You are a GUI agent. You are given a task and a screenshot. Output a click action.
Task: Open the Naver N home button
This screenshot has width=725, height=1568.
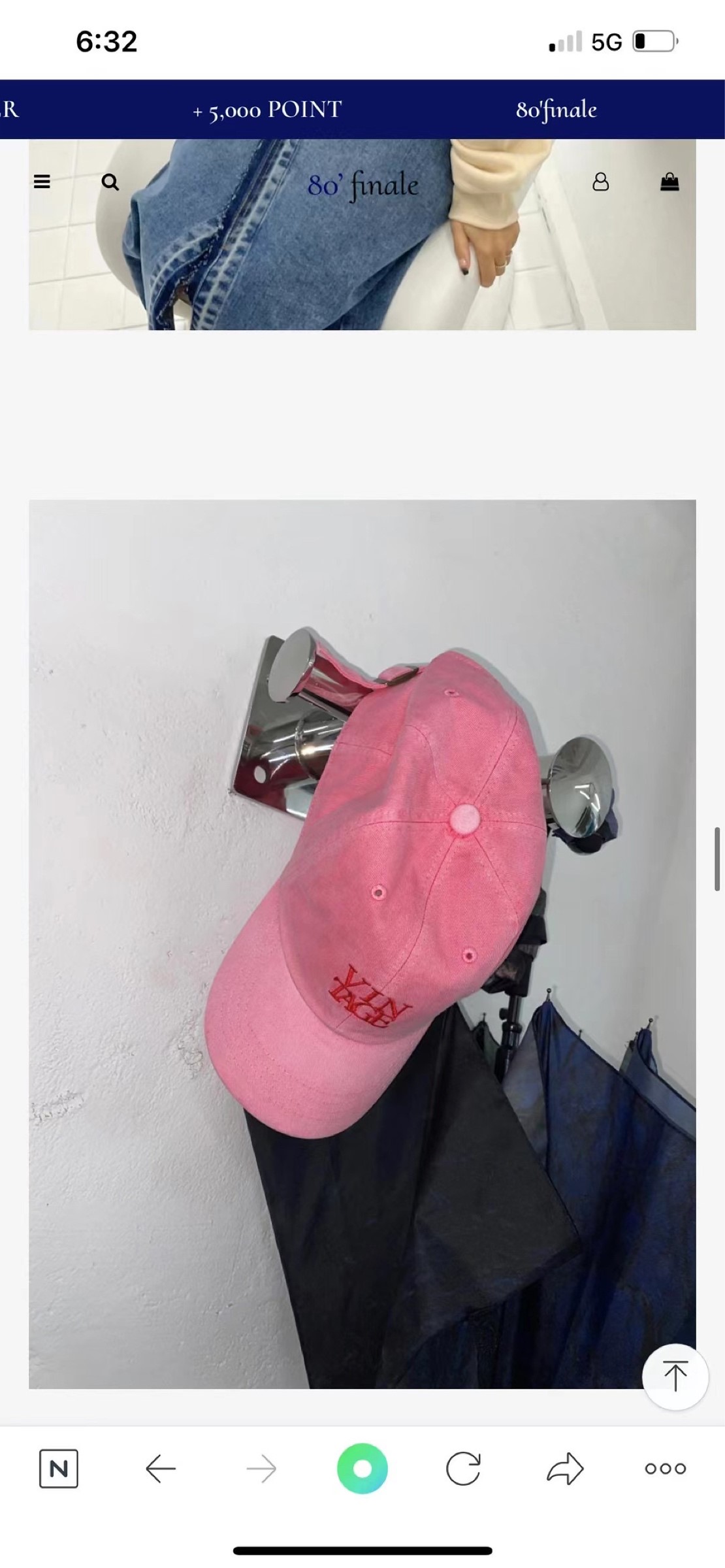coord(59,1469)
